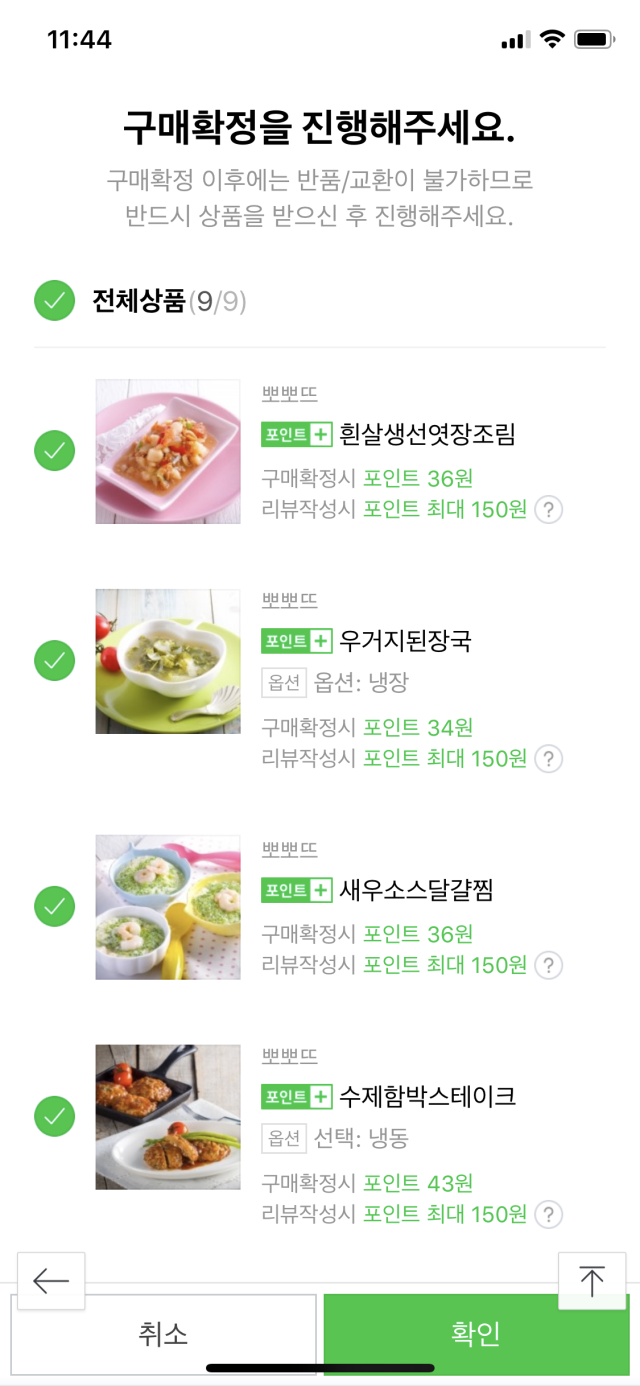Screen dimensions: 640x1386
Task: Confirm purchase with the 확인 button
Action: pyautogui.click(x=476, y=1334)
